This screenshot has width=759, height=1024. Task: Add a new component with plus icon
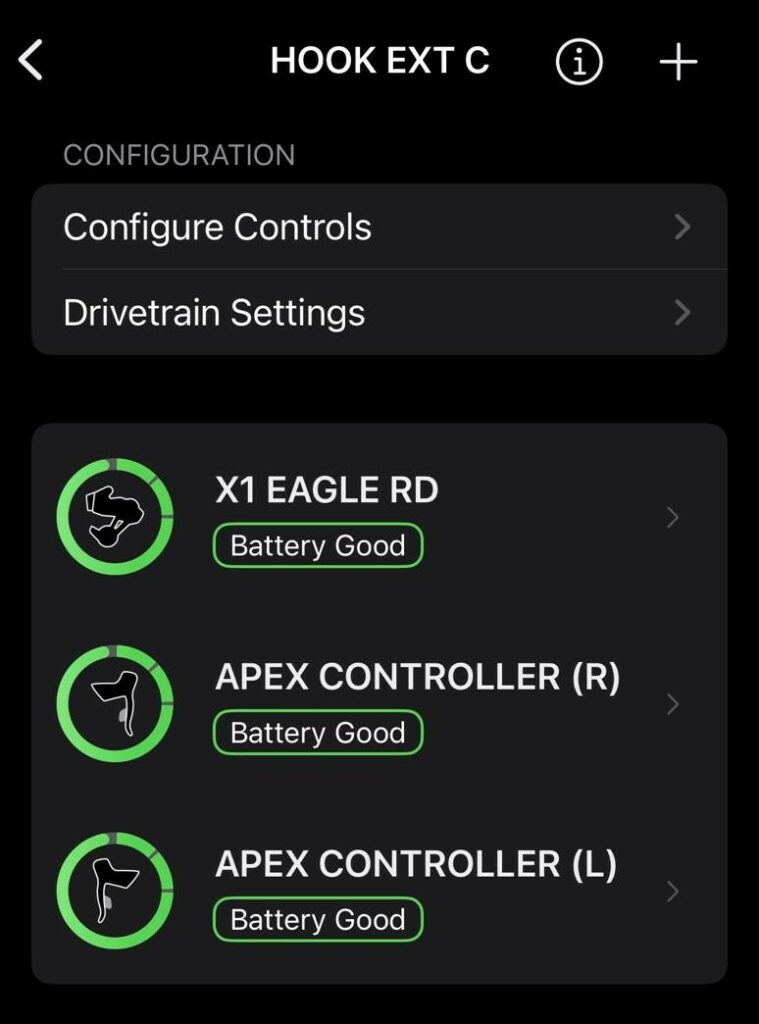[x=678, y=63]
